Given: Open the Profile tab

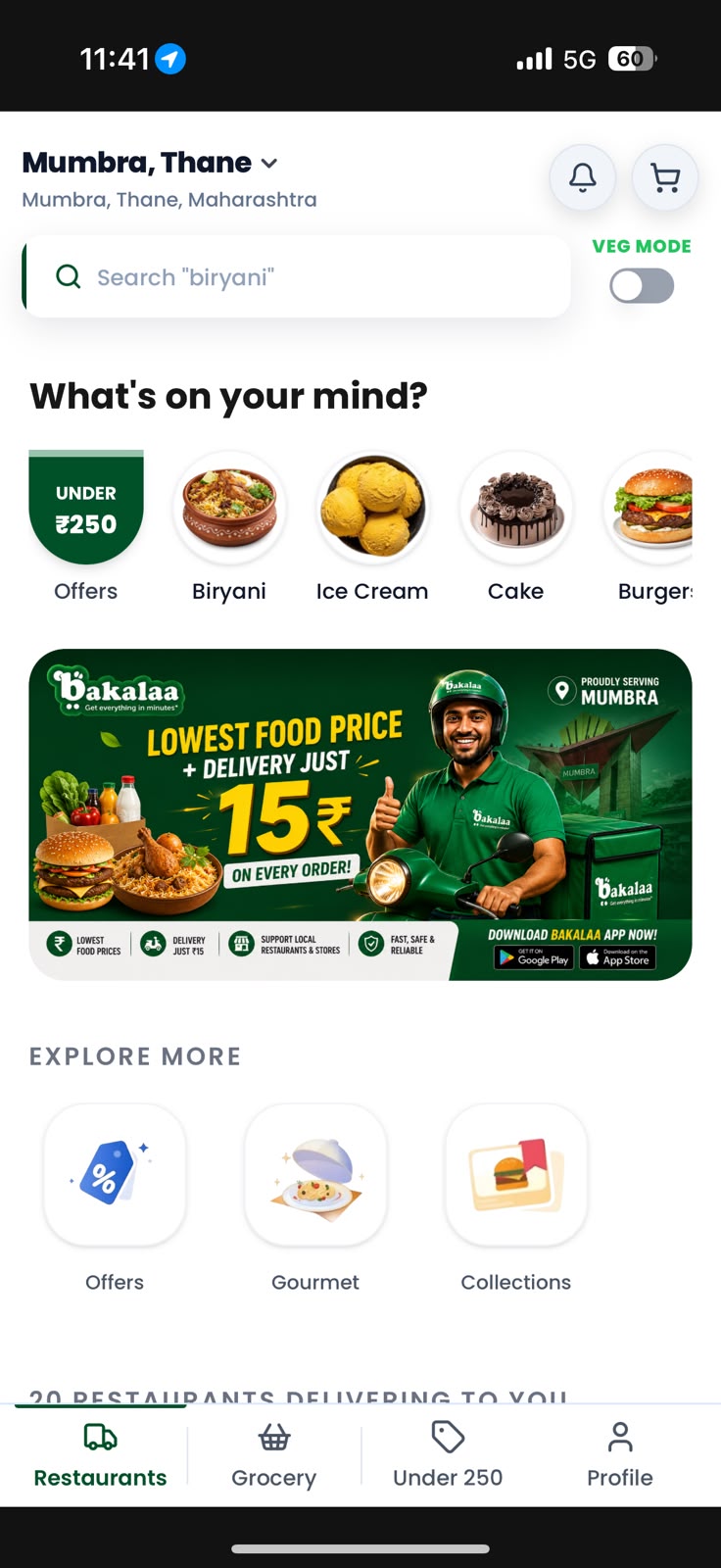Looking at the screenshot, I should (620, 1456).
